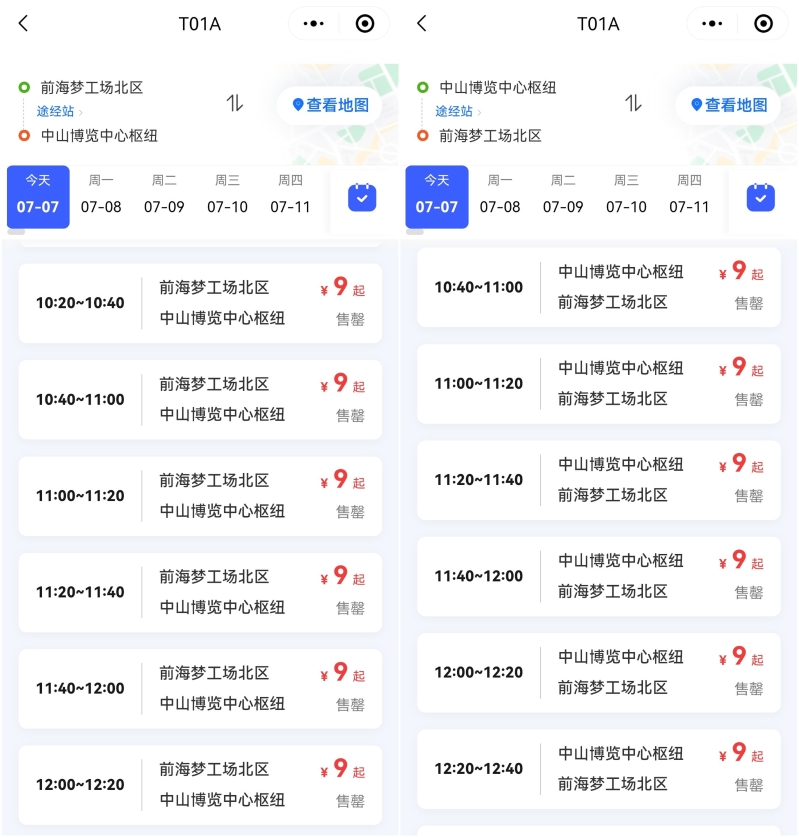This screenshot has width=799, height=837.
Task: Swap direction on the 前海梦工场北区 to 中山博览中心枢纽 route
Action: (x=235, y=103)
